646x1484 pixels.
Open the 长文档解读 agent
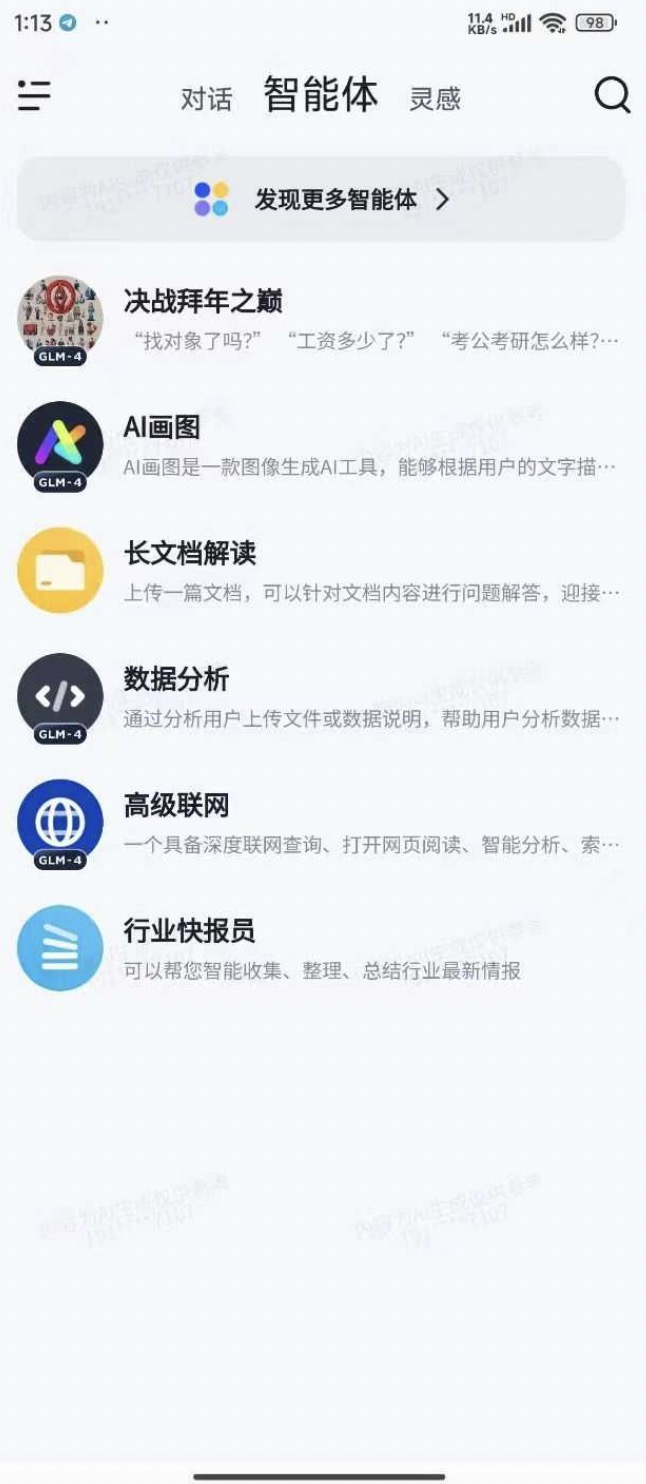322,572
